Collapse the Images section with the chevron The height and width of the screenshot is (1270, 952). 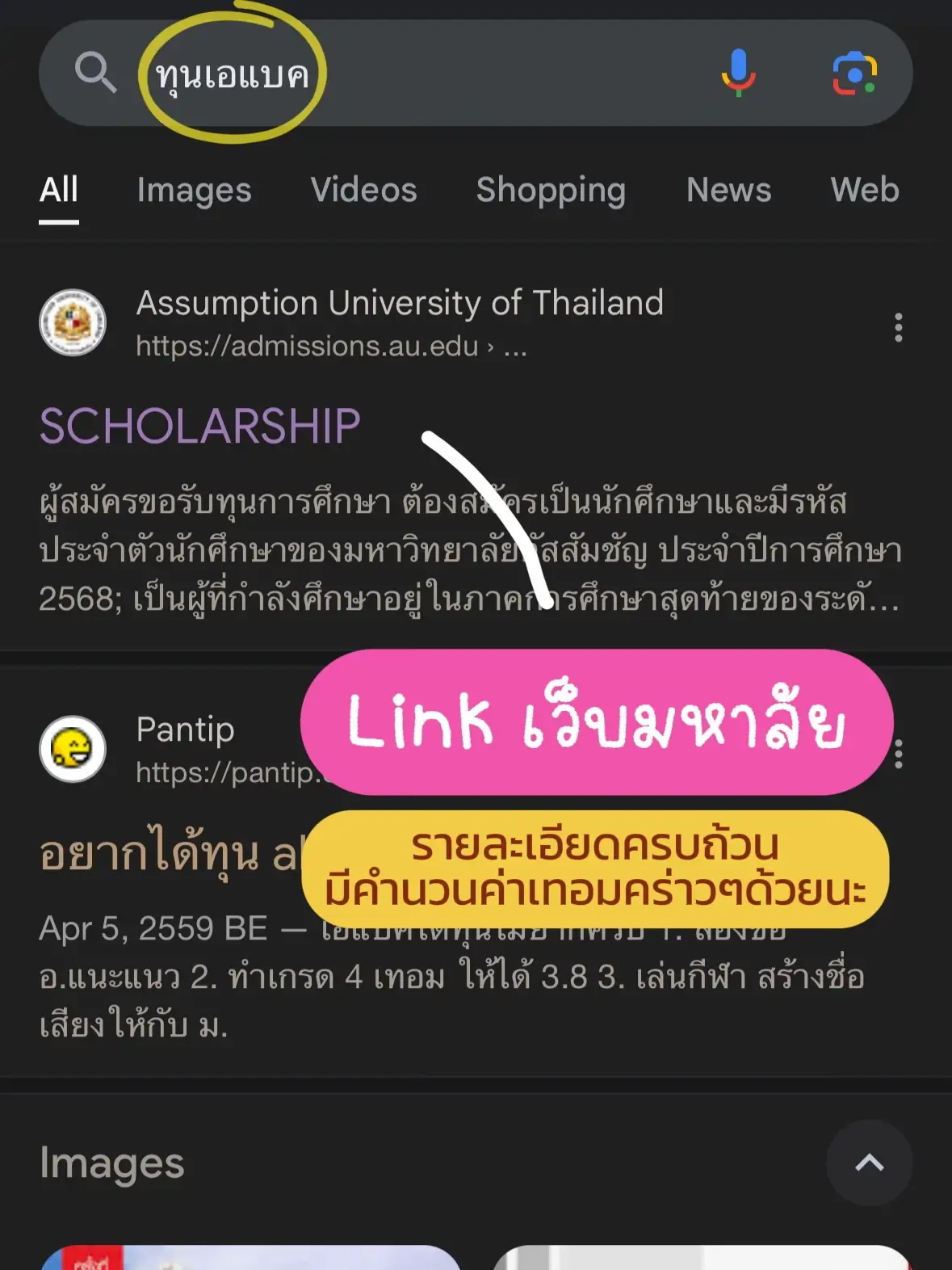click(x=869, y=1163)
